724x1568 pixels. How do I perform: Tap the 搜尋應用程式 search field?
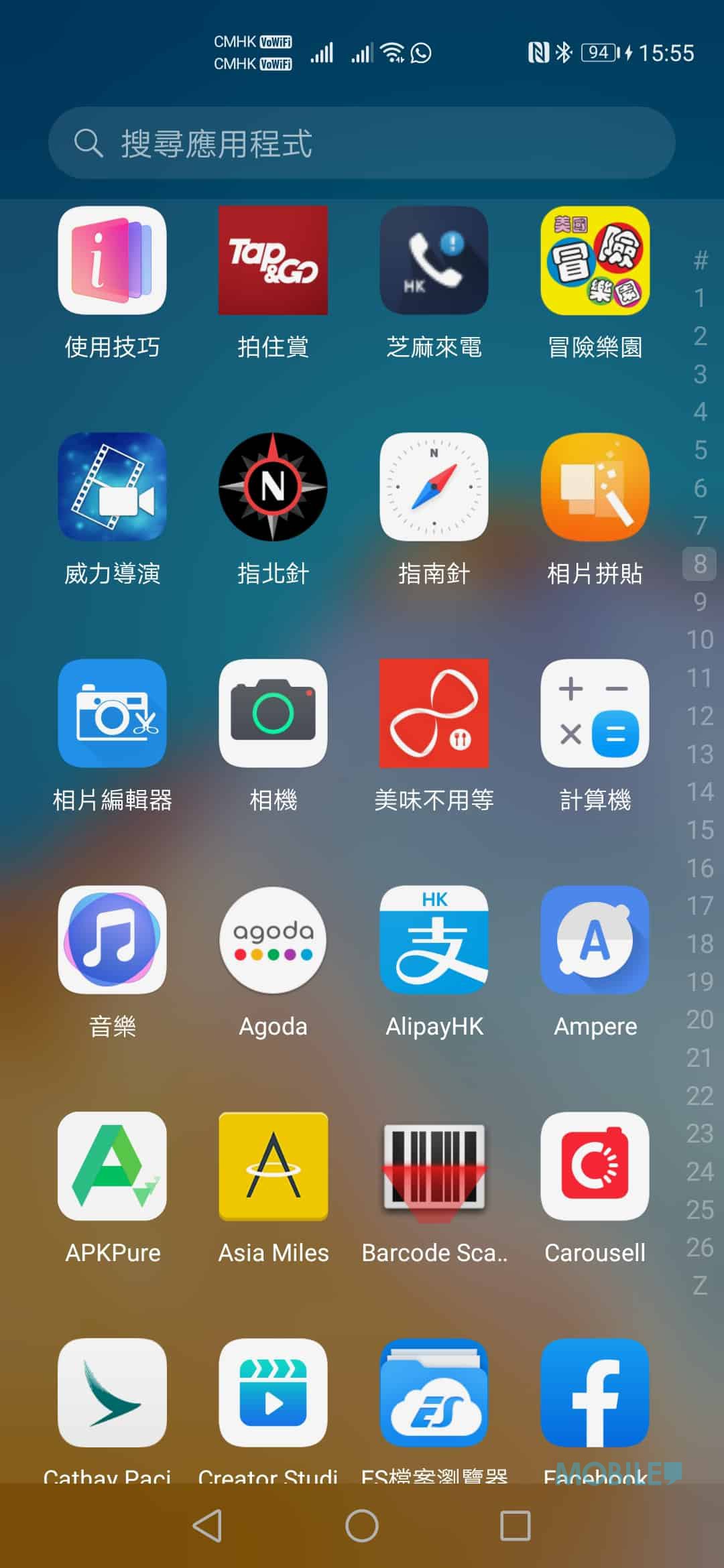(362, 143)
